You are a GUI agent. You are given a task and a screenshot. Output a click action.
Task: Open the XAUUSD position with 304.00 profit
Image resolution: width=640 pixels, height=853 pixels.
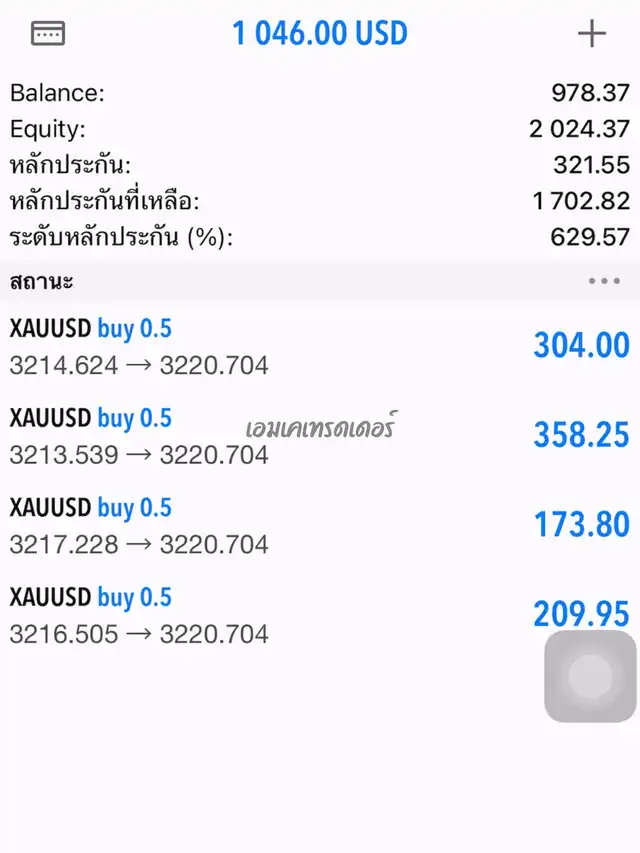pos(320,346)
